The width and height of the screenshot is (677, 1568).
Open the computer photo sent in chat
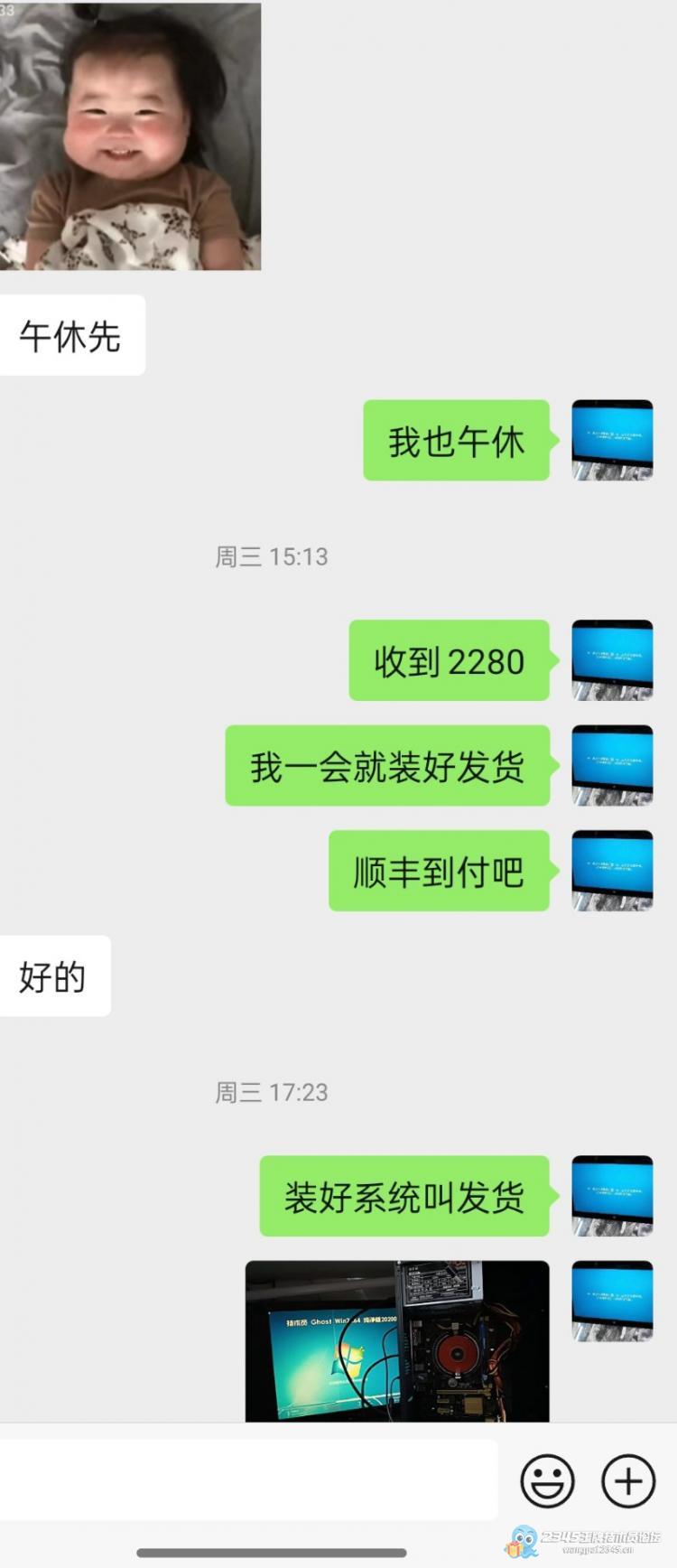[x=397, y=1340]
